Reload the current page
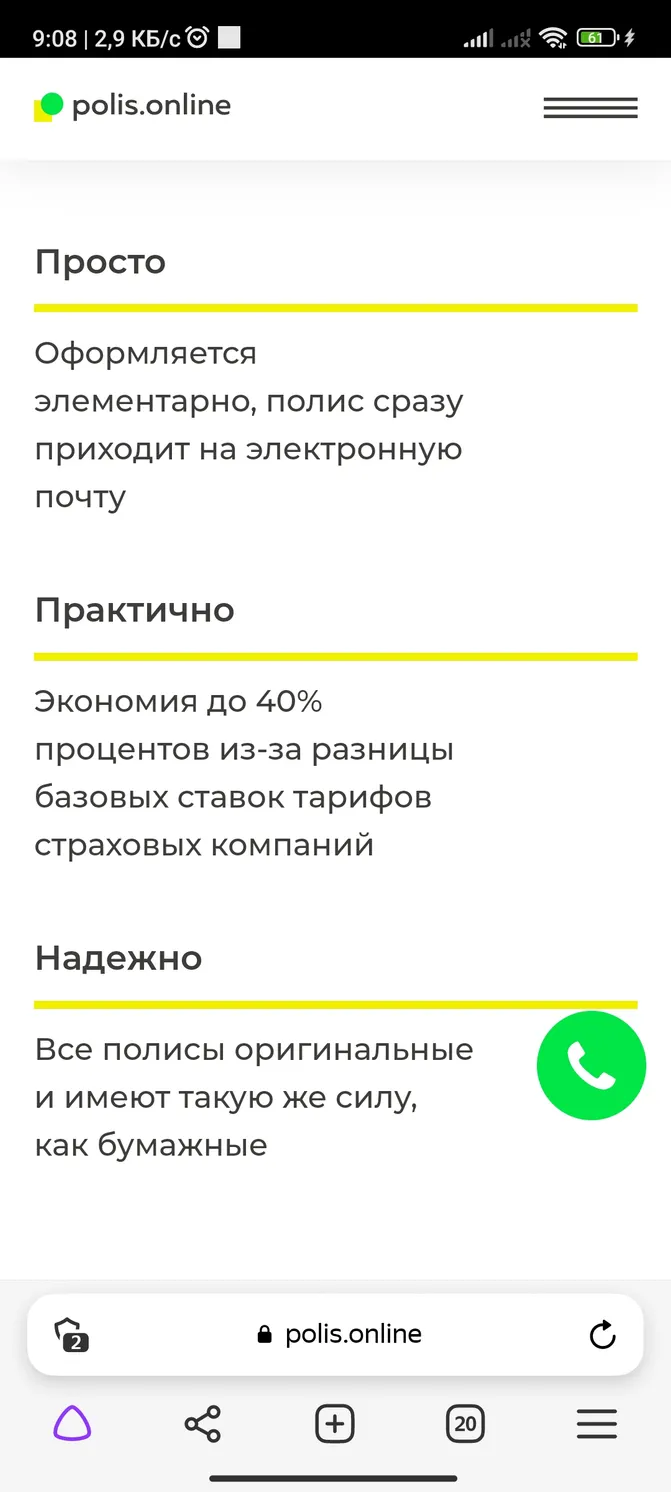Viewport: 671px width, 1492px height. point(602,1334)
